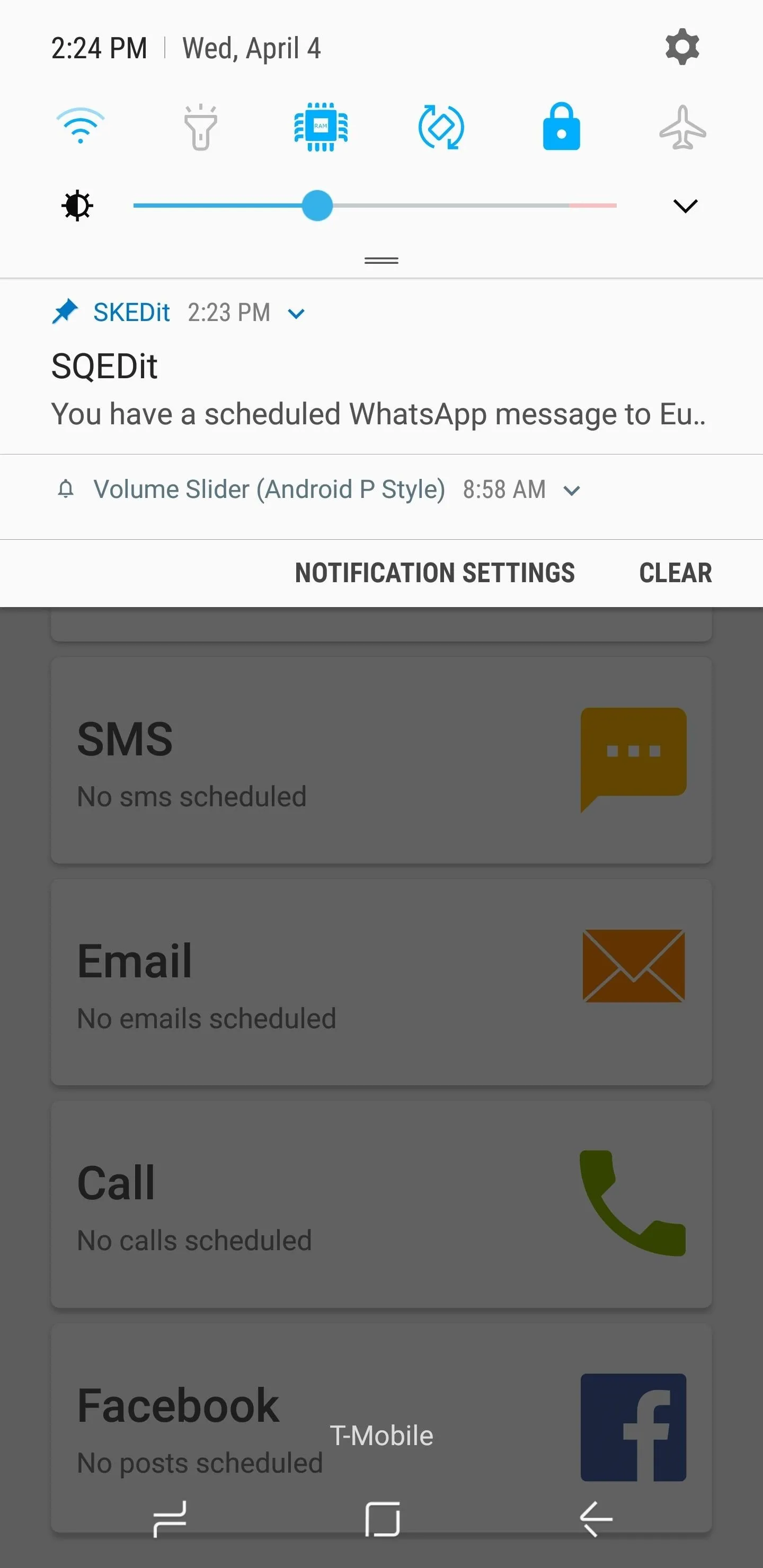Enable airplane mode

[682, 127]
